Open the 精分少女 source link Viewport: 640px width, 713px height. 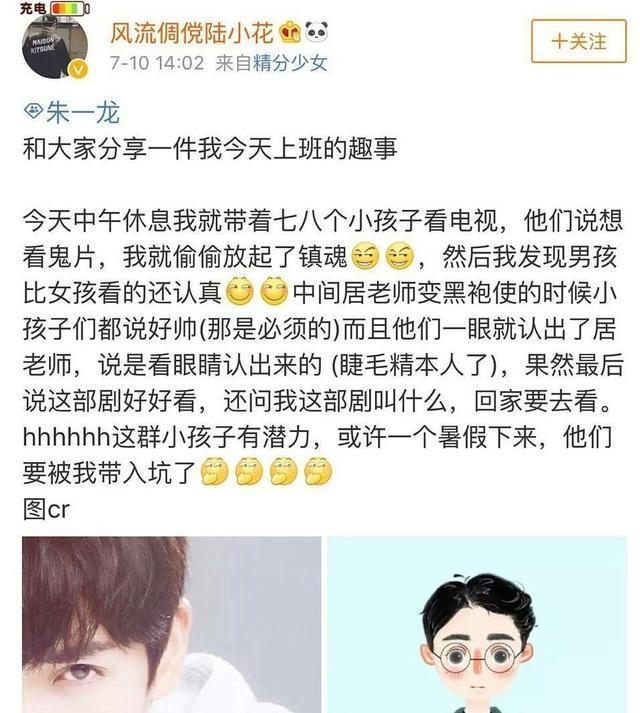pyautogui.click(x=291, y=64)
